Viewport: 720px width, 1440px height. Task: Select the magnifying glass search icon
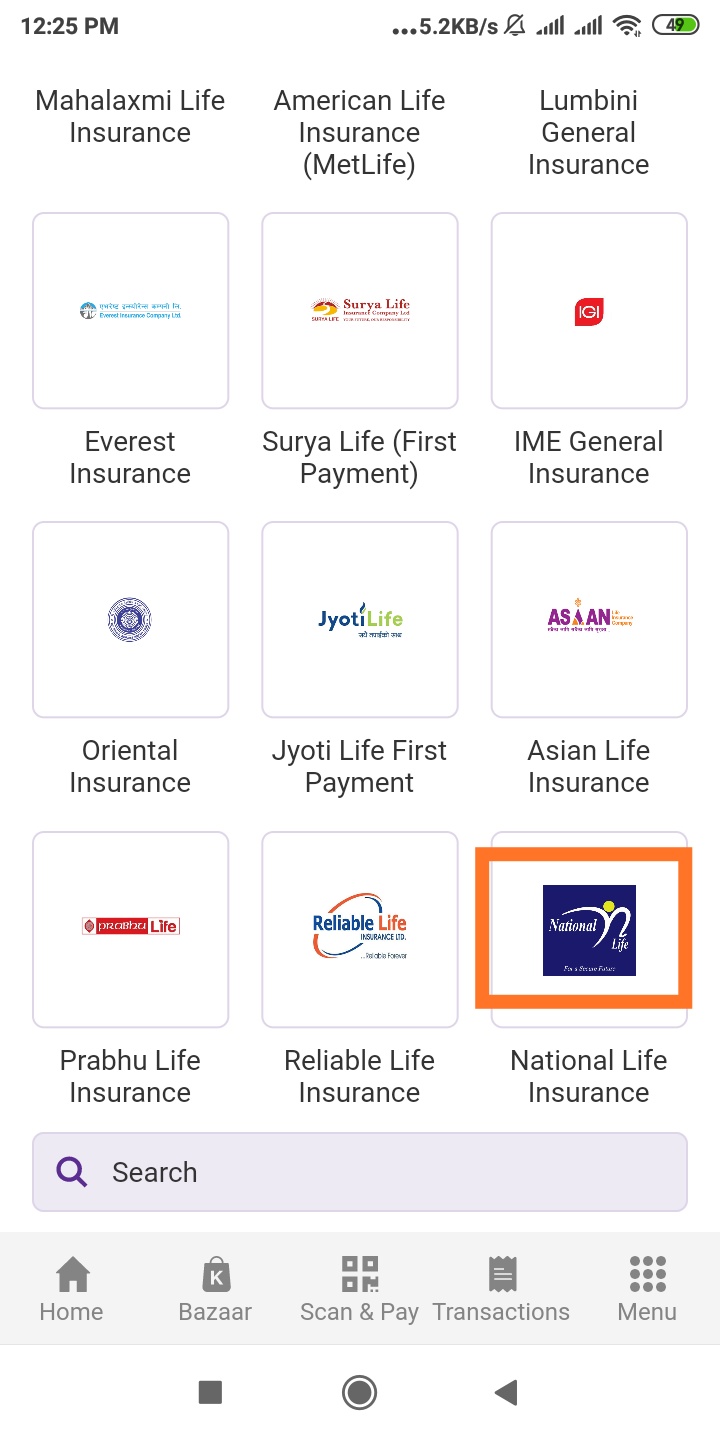[x=70, y=1171]
